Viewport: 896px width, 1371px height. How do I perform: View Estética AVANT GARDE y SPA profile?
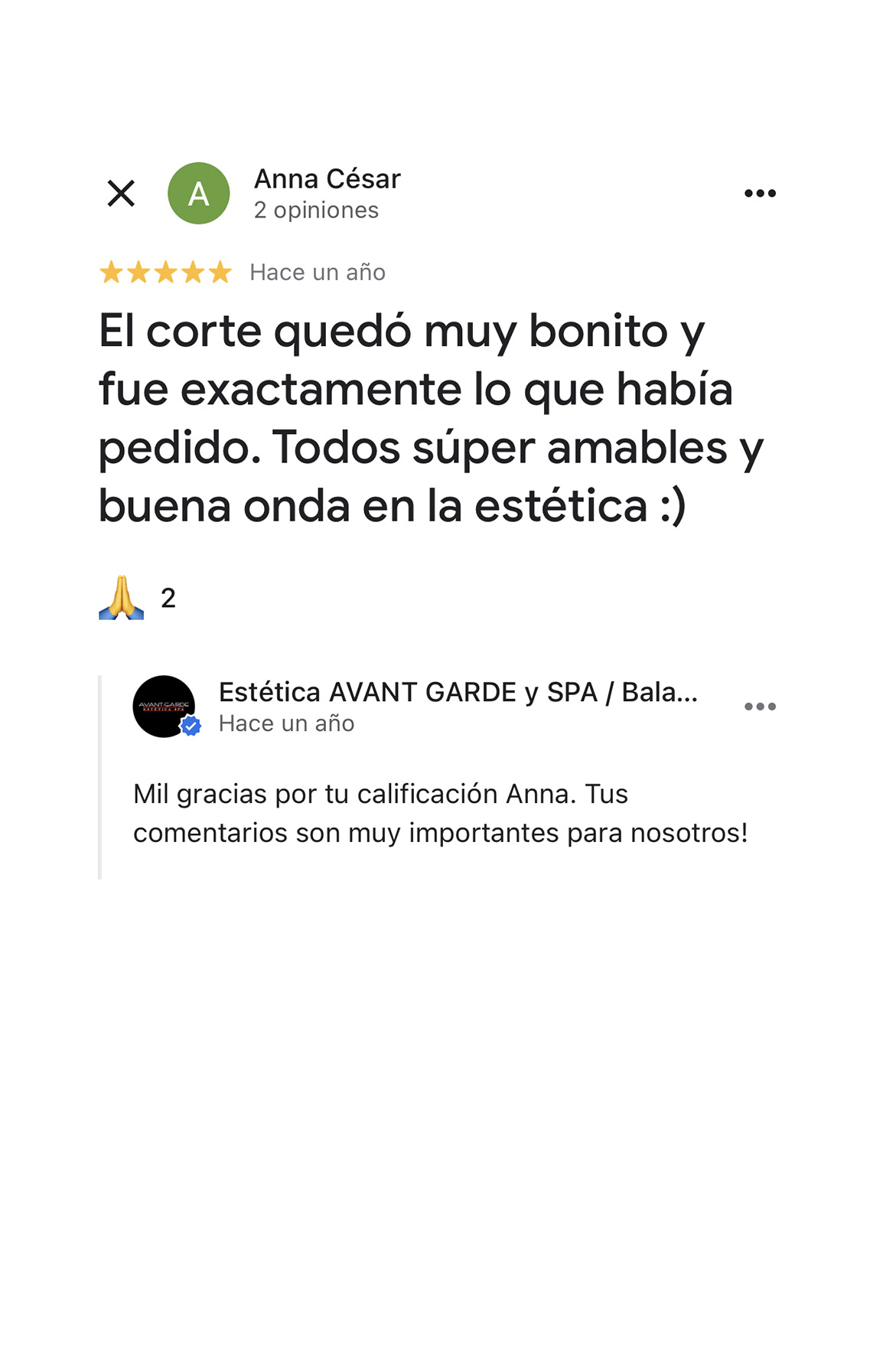click(x=164, y=707)
